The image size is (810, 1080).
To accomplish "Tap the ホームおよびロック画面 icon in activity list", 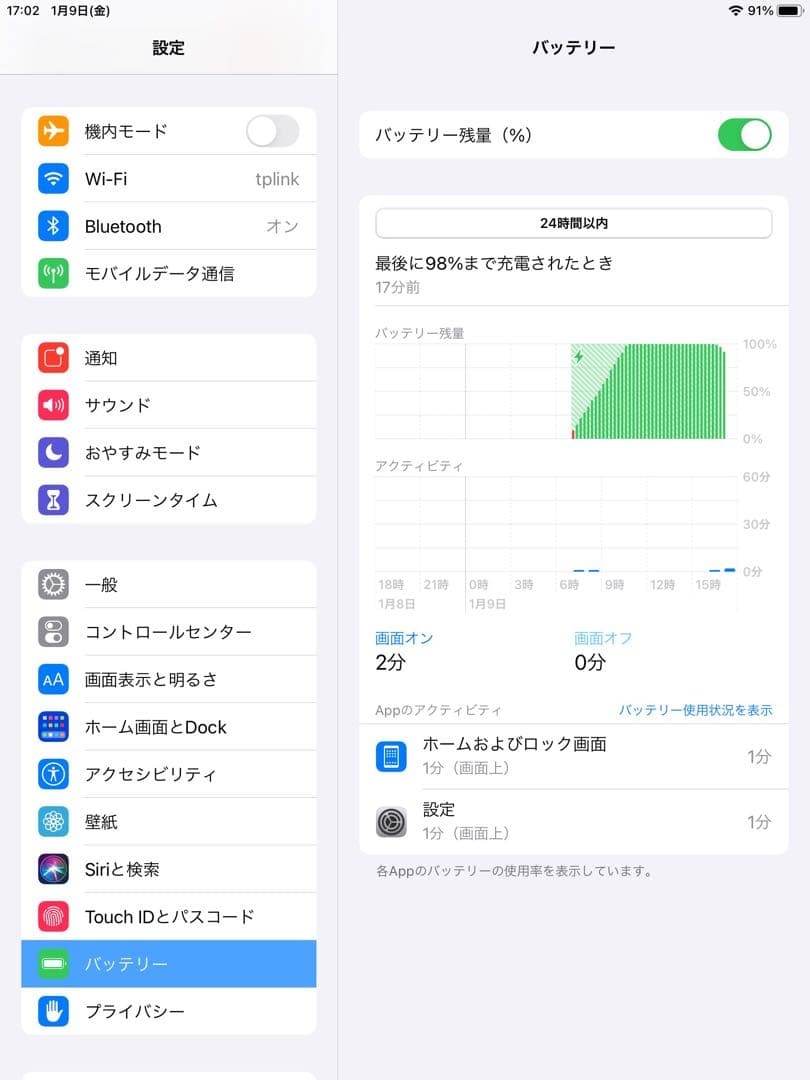I will coord(391,756).
